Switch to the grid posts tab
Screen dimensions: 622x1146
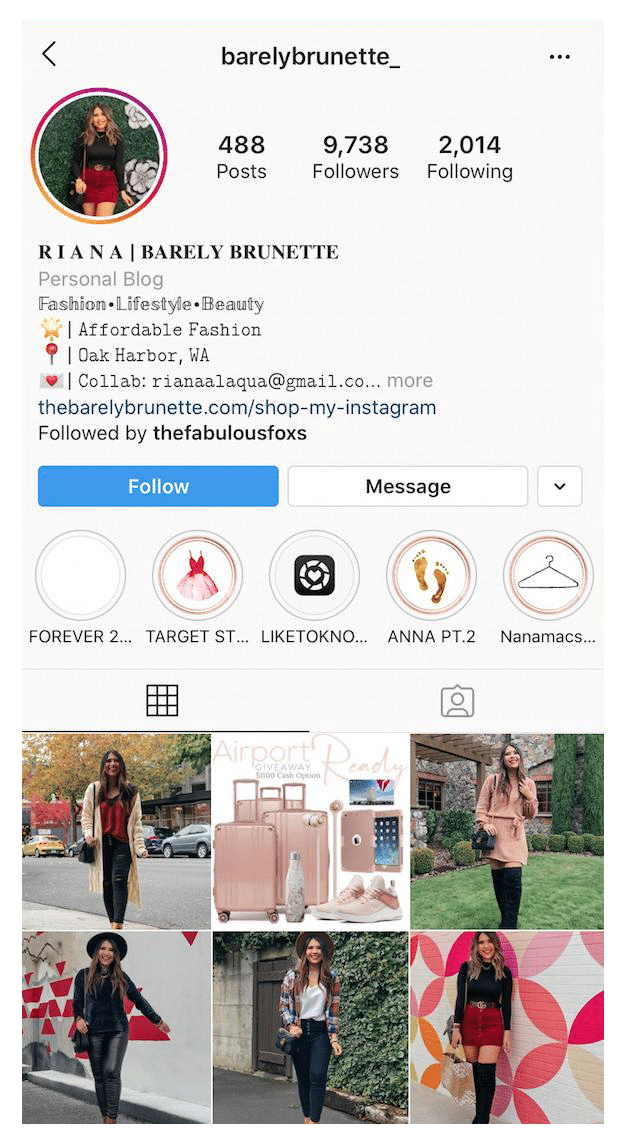click(162, 701)
